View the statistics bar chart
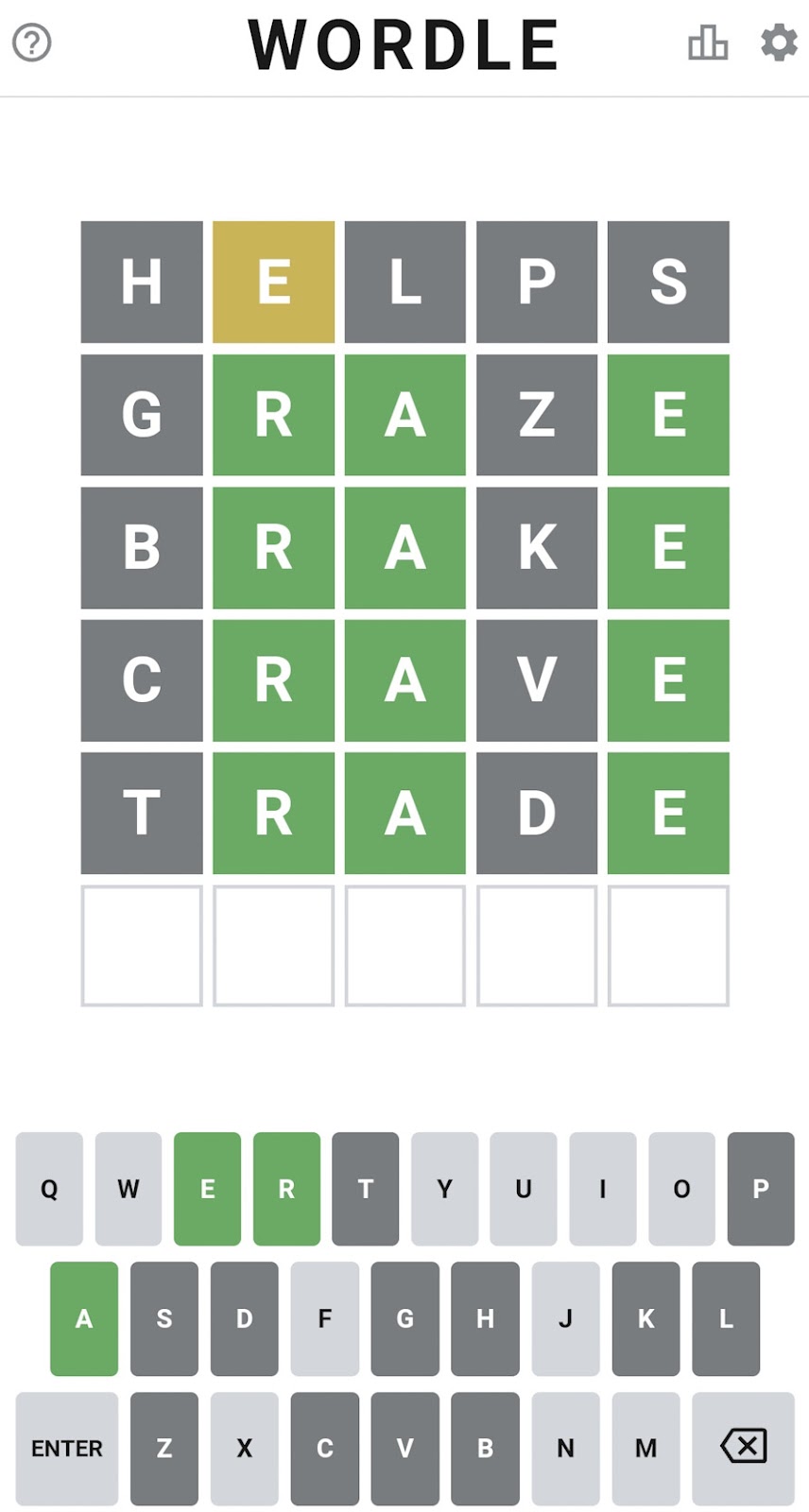The image size is (809, 1512). pos(708,43)
